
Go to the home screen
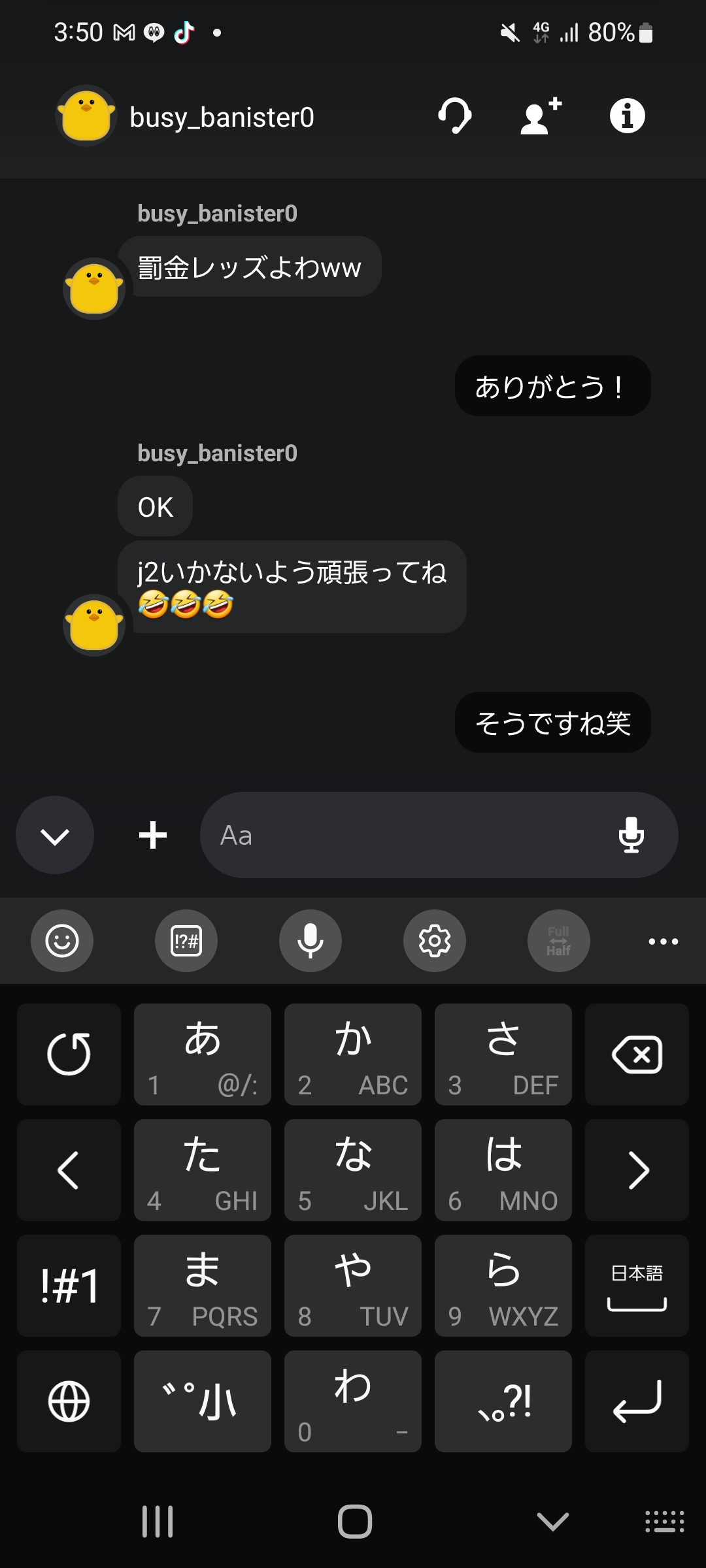[354, 1521]
